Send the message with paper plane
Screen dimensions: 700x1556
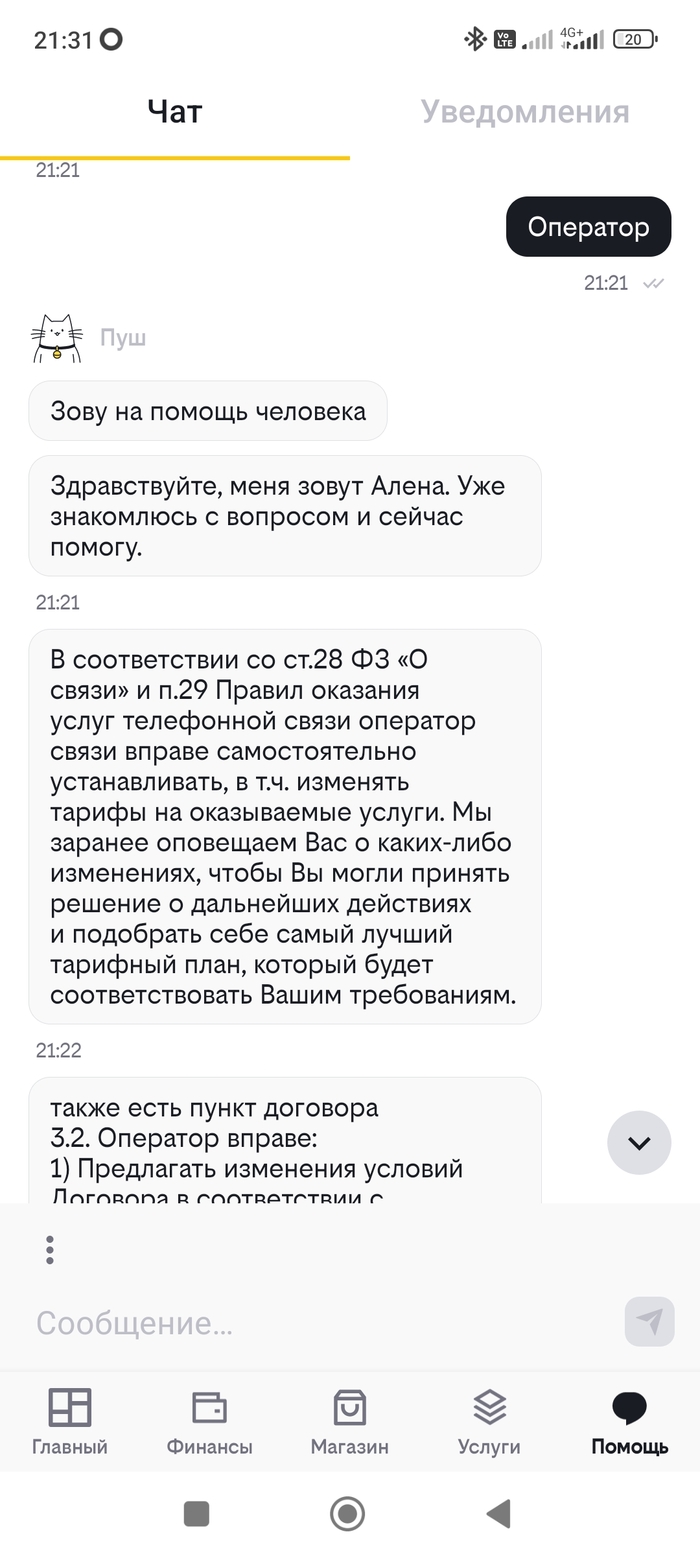(649, 1322)
